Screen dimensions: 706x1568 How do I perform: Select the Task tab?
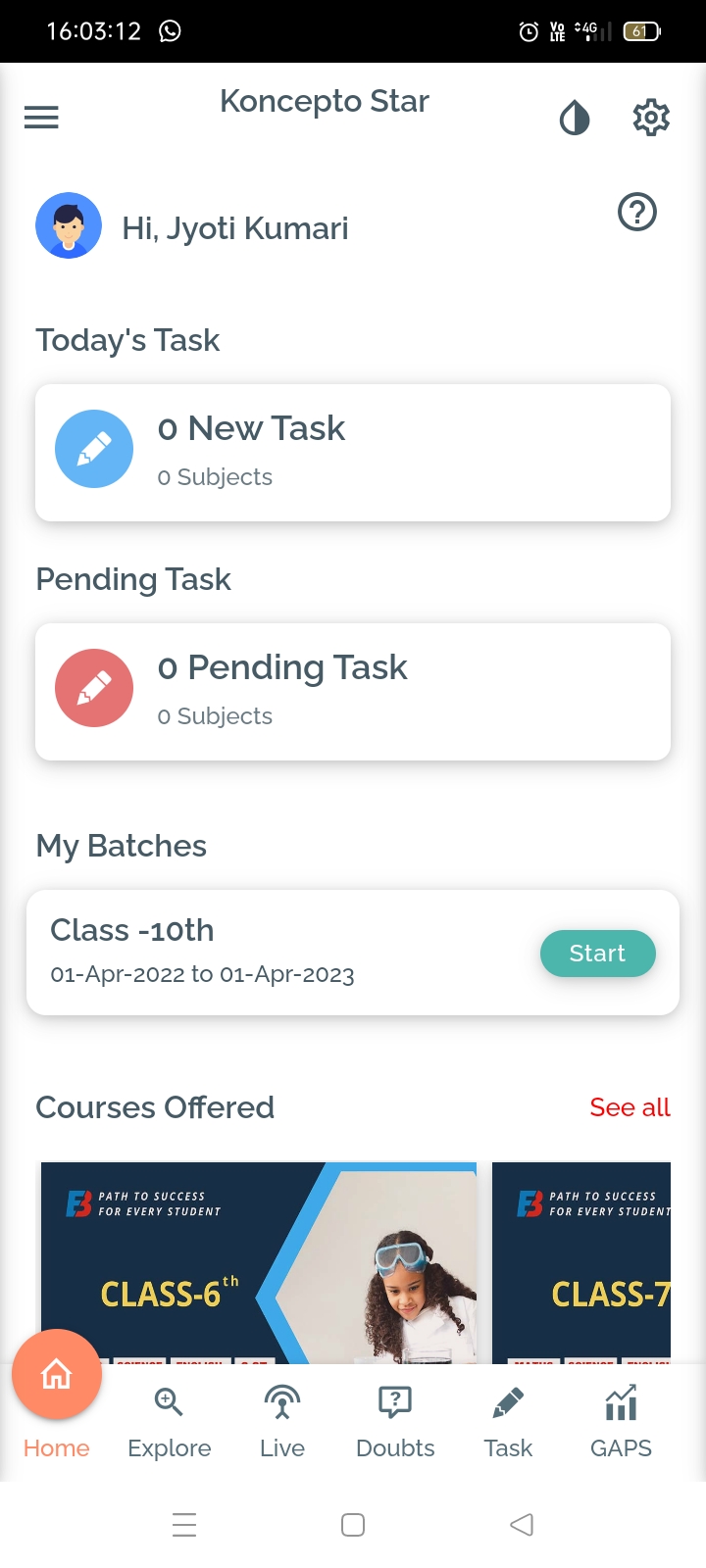click(x=508, y=1423)
